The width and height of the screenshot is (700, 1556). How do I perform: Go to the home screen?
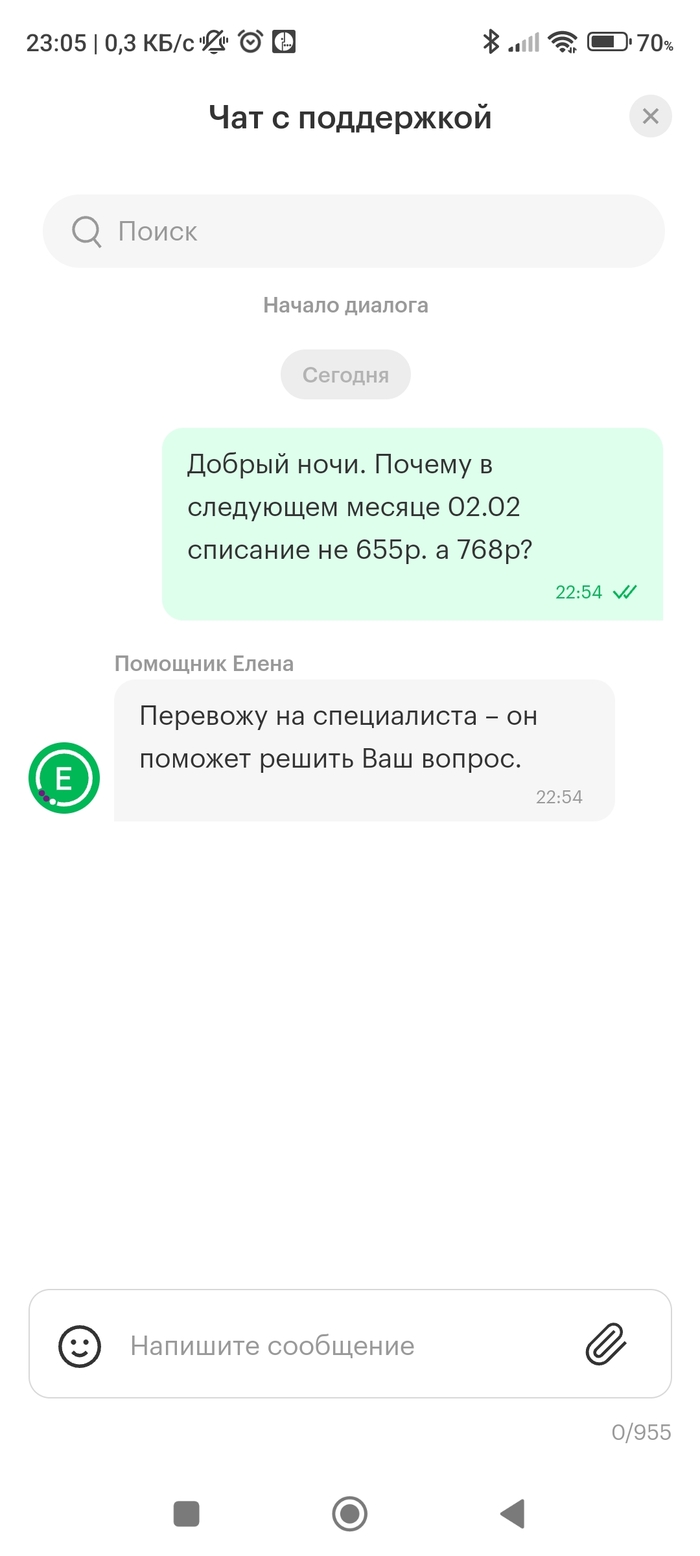point(350,1513)
